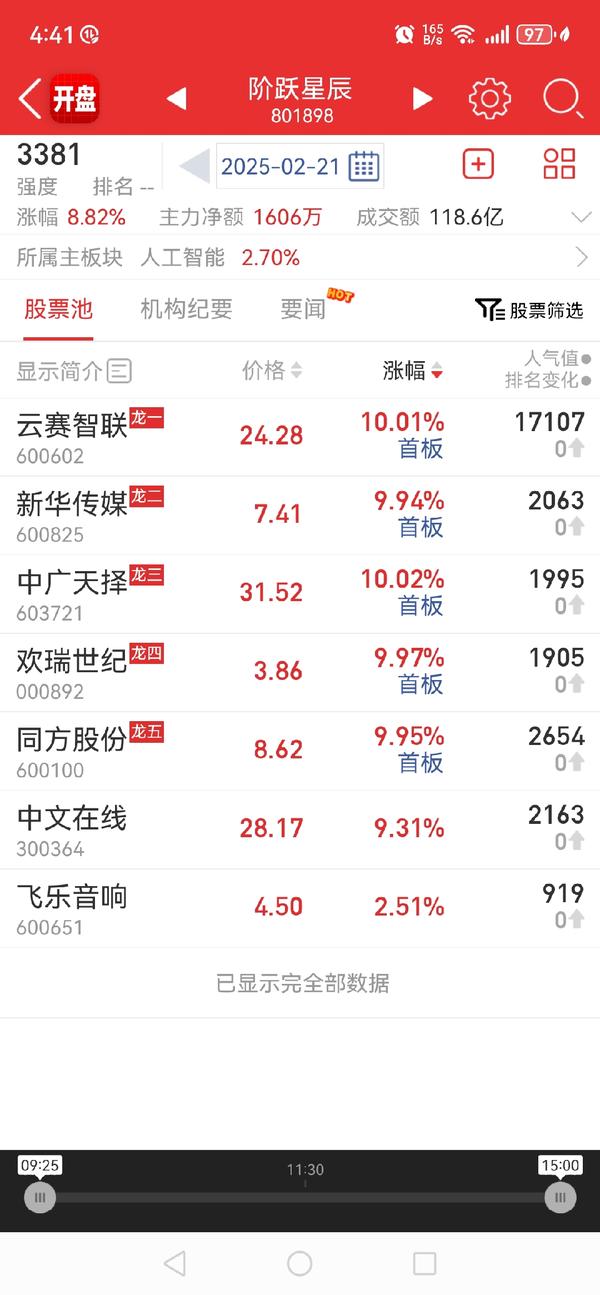Screen dimensions: 600x1295
Task: Open the 人工智能 main sector row
Action: point(300,258)
